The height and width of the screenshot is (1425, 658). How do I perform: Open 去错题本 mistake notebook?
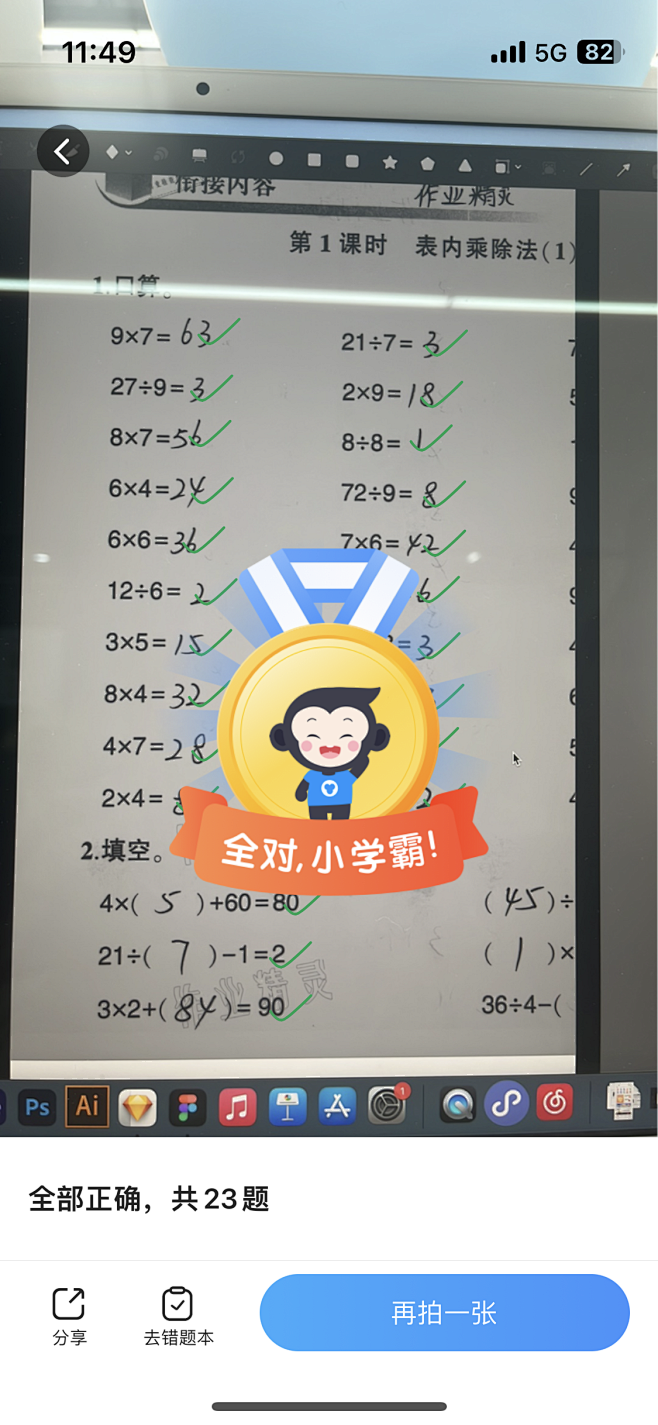point(178,1315)
